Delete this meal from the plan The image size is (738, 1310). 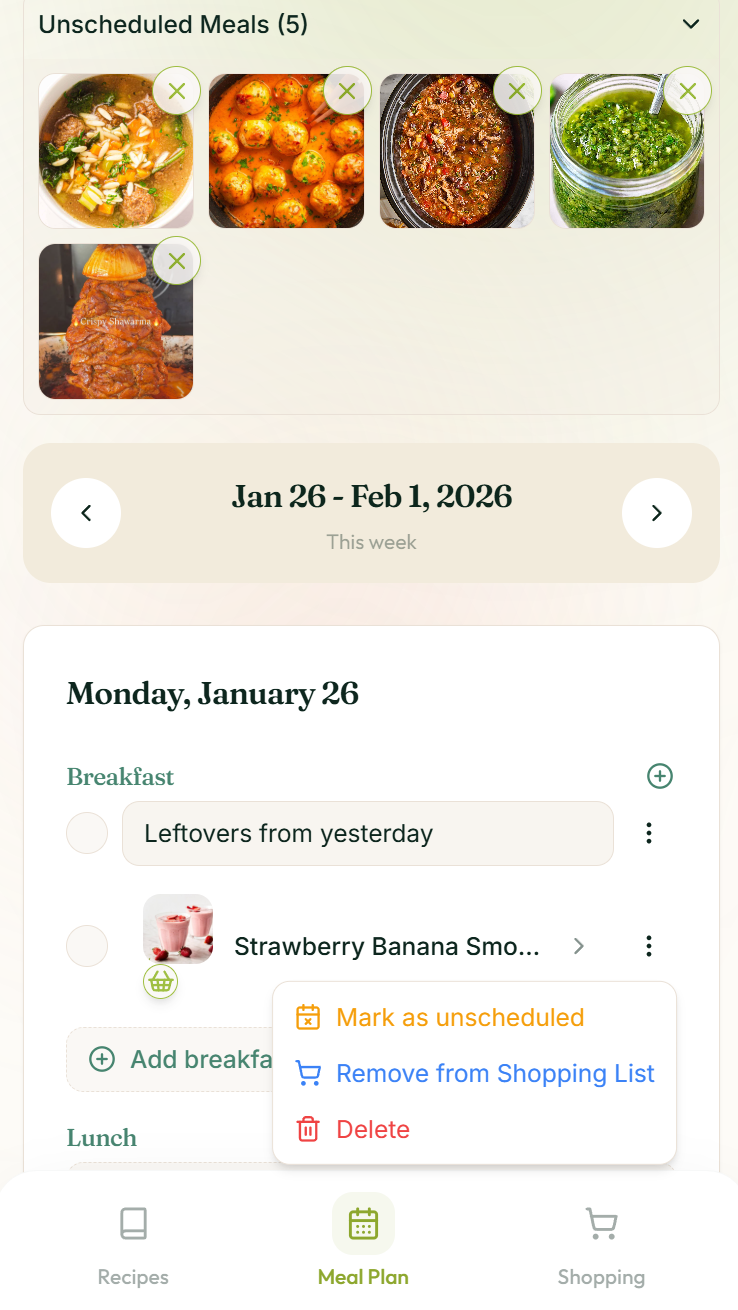pyautogui.click(x=372, y=1129)
